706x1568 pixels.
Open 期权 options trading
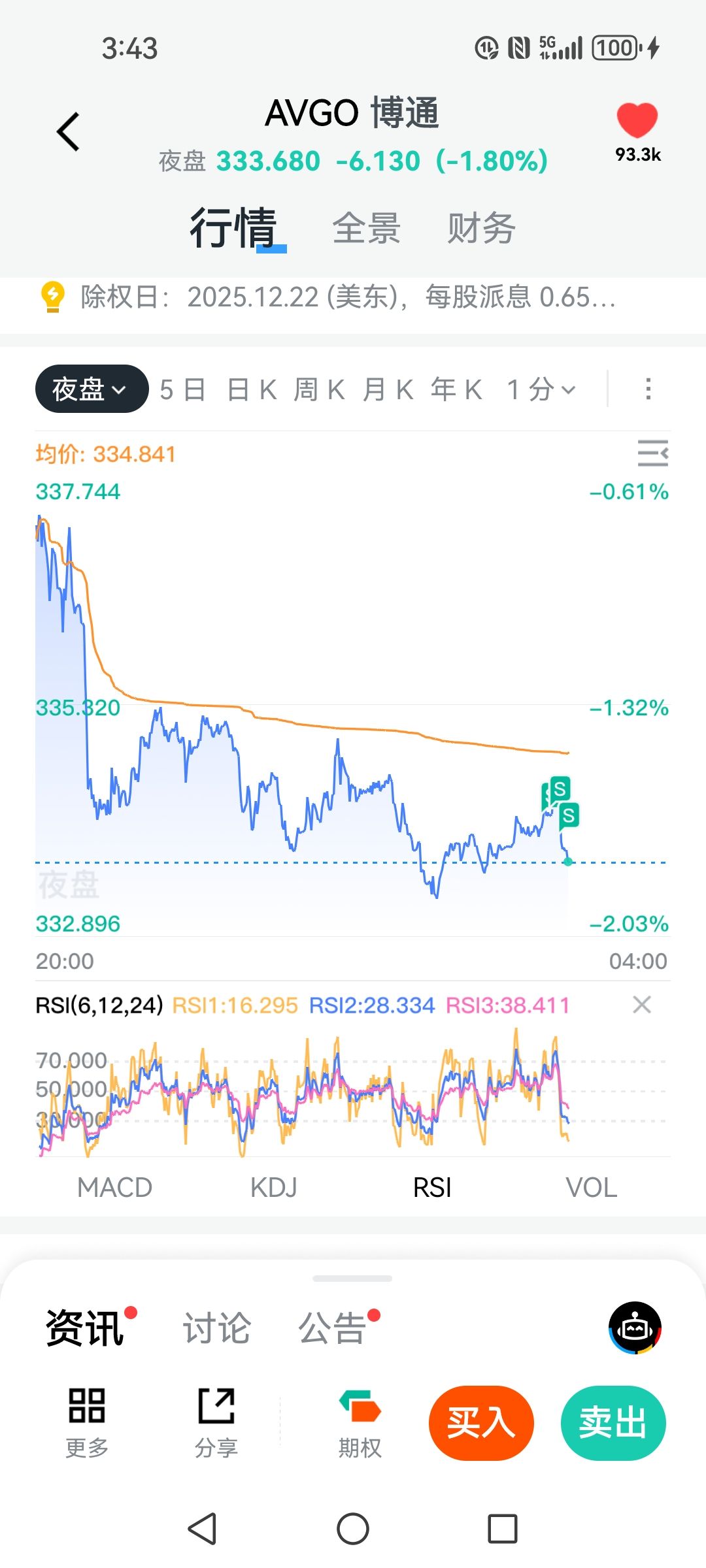click(360, 1423)
